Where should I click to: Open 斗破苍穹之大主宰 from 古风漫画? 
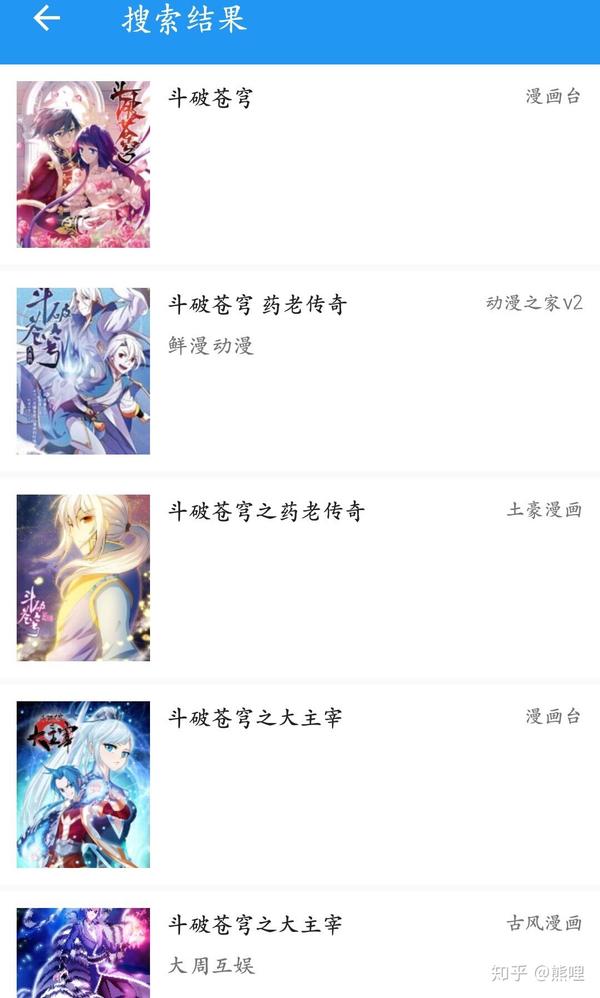tap(300, 945)
